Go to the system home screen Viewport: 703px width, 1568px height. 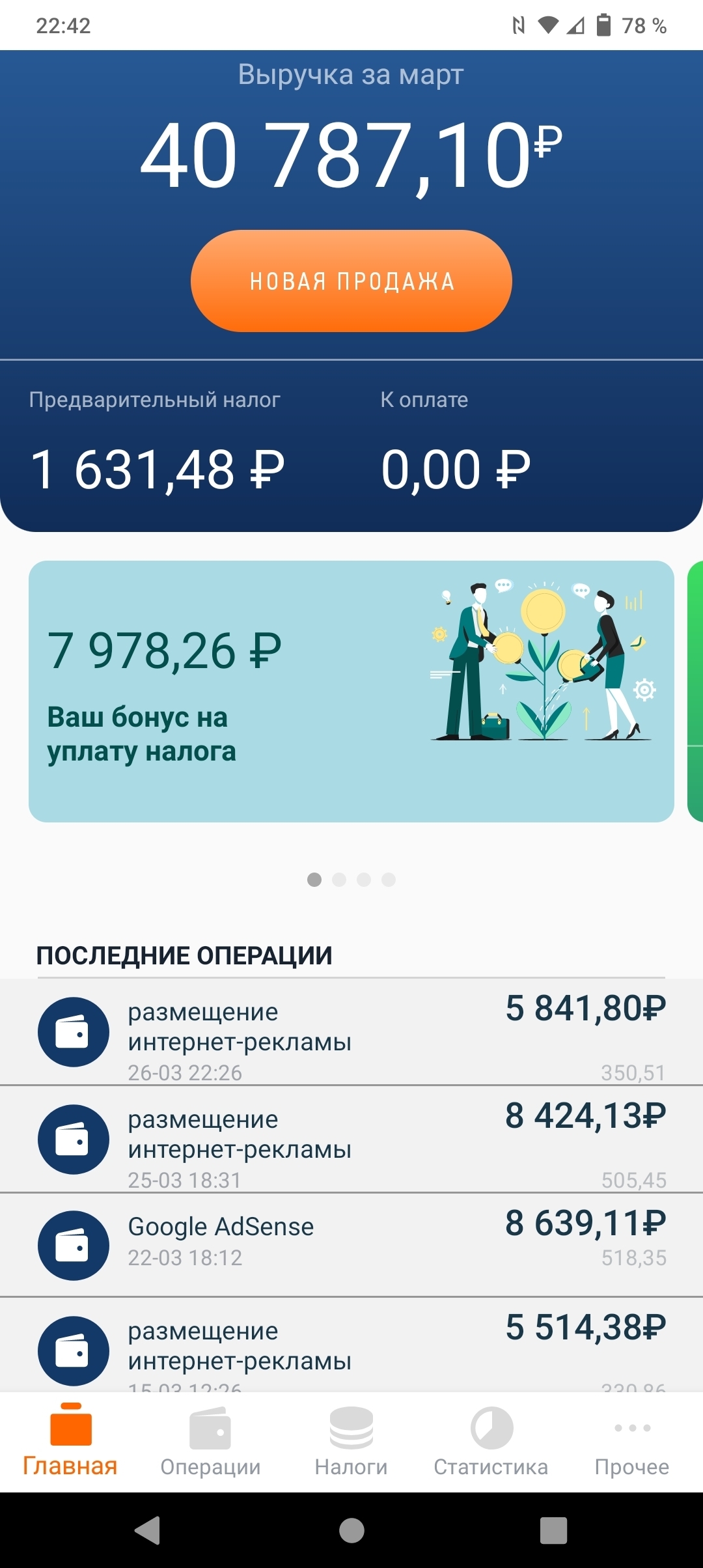tap(351, 1530)
